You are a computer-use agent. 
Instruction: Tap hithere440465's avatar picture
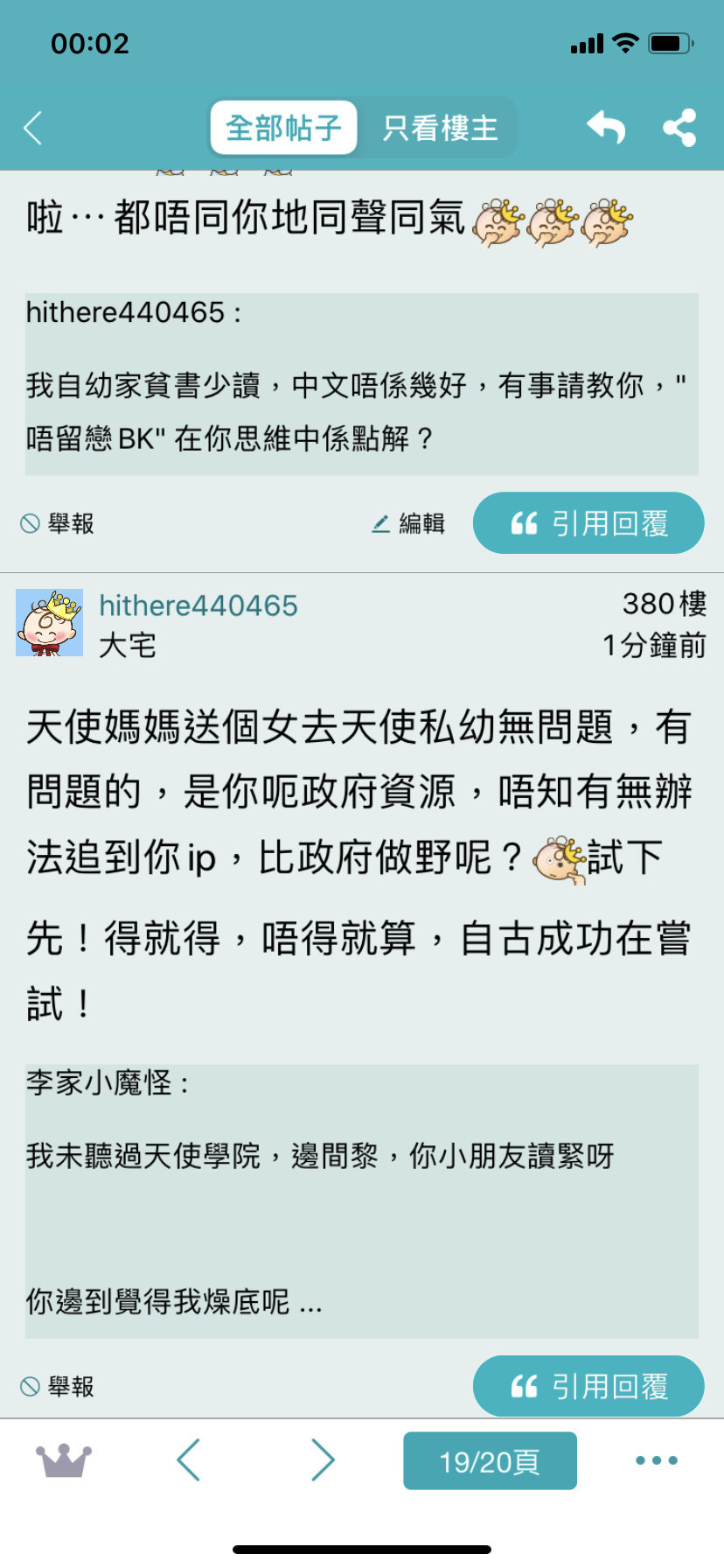tap(50, 622)
